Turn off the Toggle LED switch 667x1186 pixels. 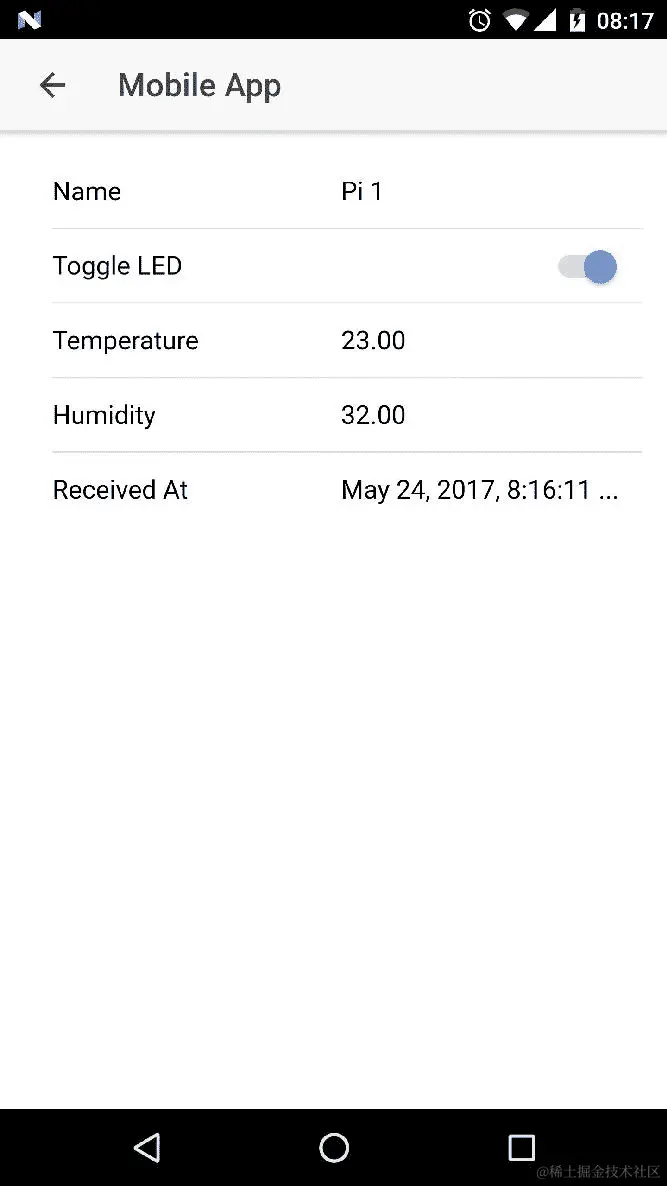588,267
